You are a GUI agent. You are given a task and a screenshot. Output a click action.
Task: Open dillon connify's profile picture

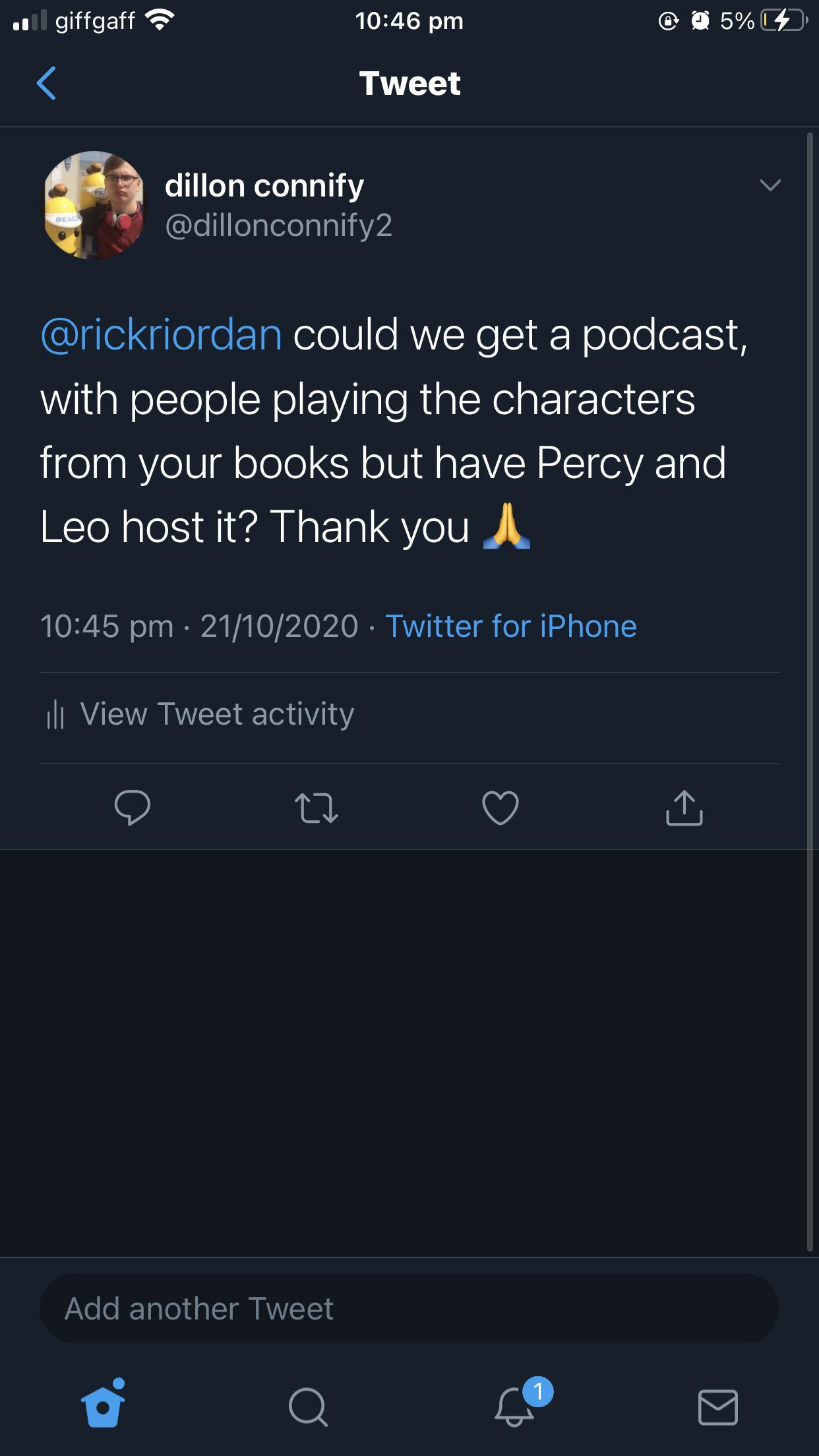click(94, 205)
